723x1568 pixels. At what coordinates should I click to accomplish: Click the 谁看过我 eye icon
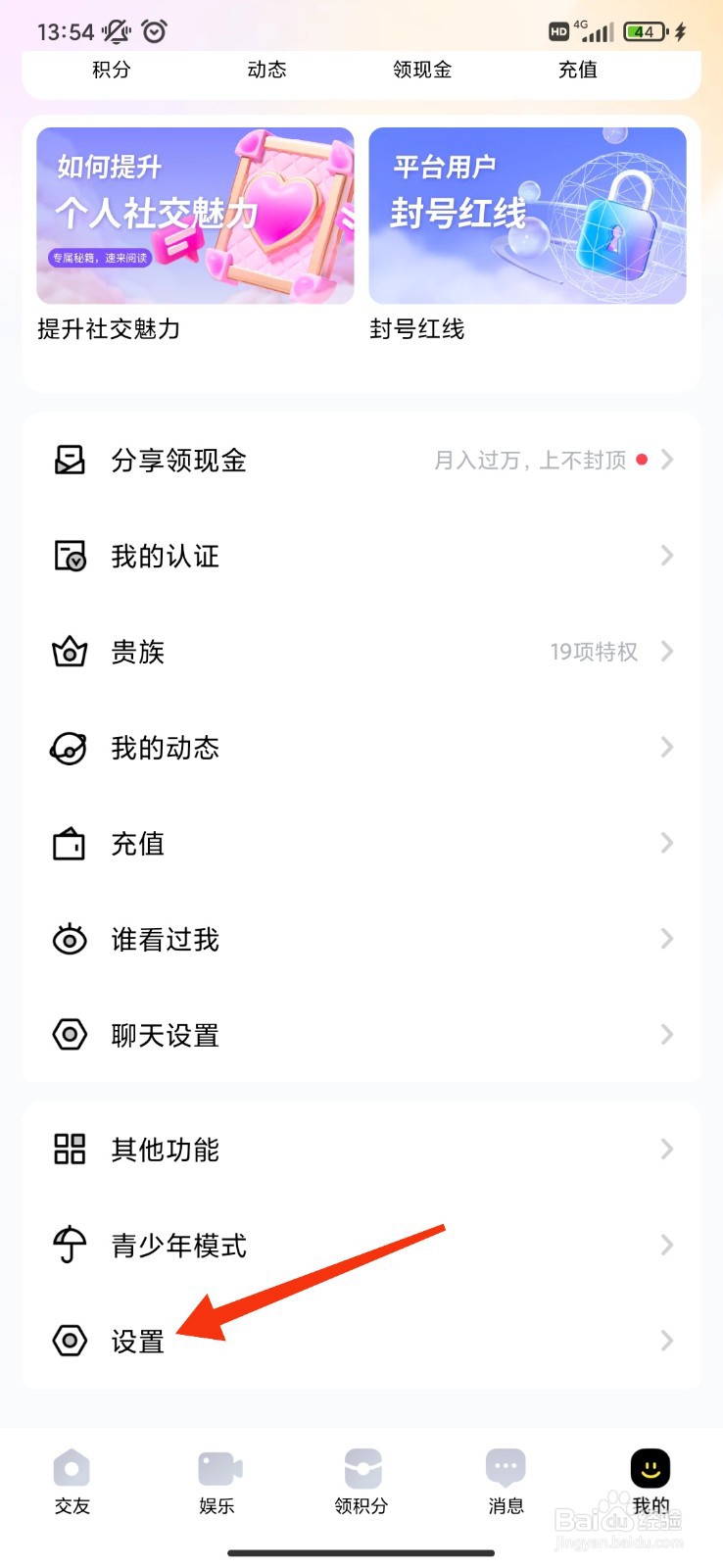tap(69, 939)
